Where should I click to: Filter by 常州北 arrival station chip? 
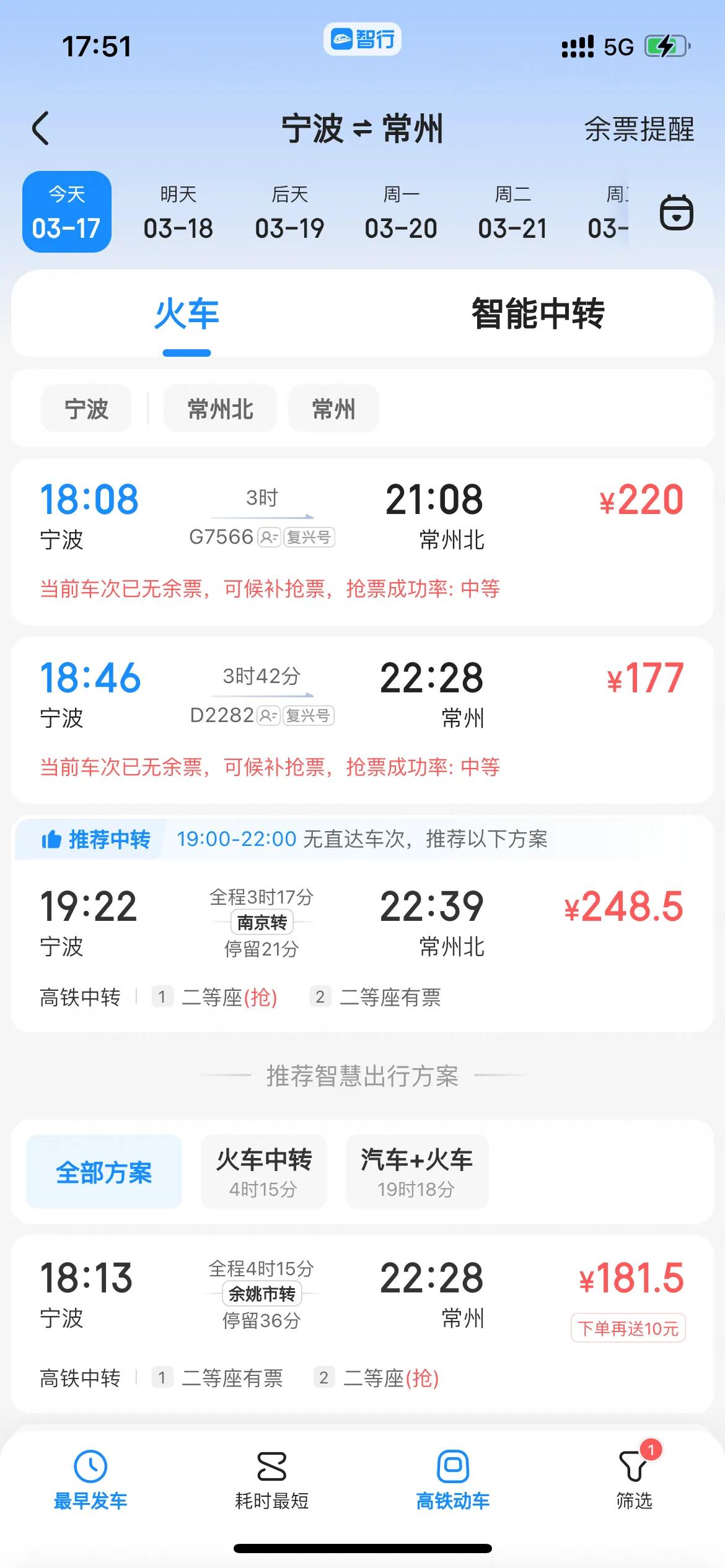coord(220,409)
